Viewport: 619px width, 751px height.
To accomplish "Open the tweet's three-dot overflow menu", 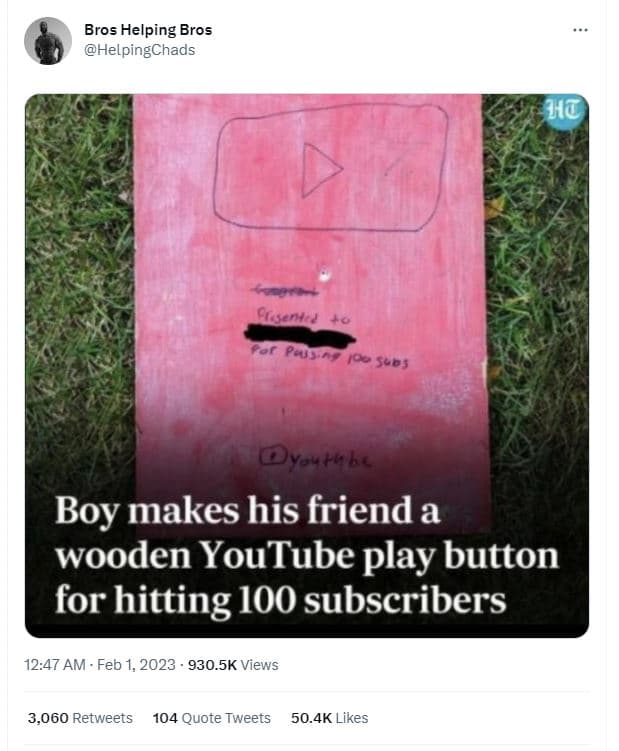I will pyautogui.click(x=580, y=30).
